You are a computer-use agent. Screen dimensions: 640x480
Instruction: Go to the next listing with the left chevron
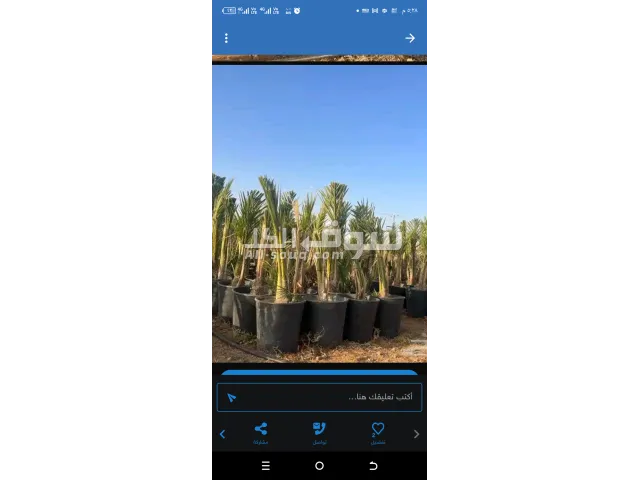(222, 434)
